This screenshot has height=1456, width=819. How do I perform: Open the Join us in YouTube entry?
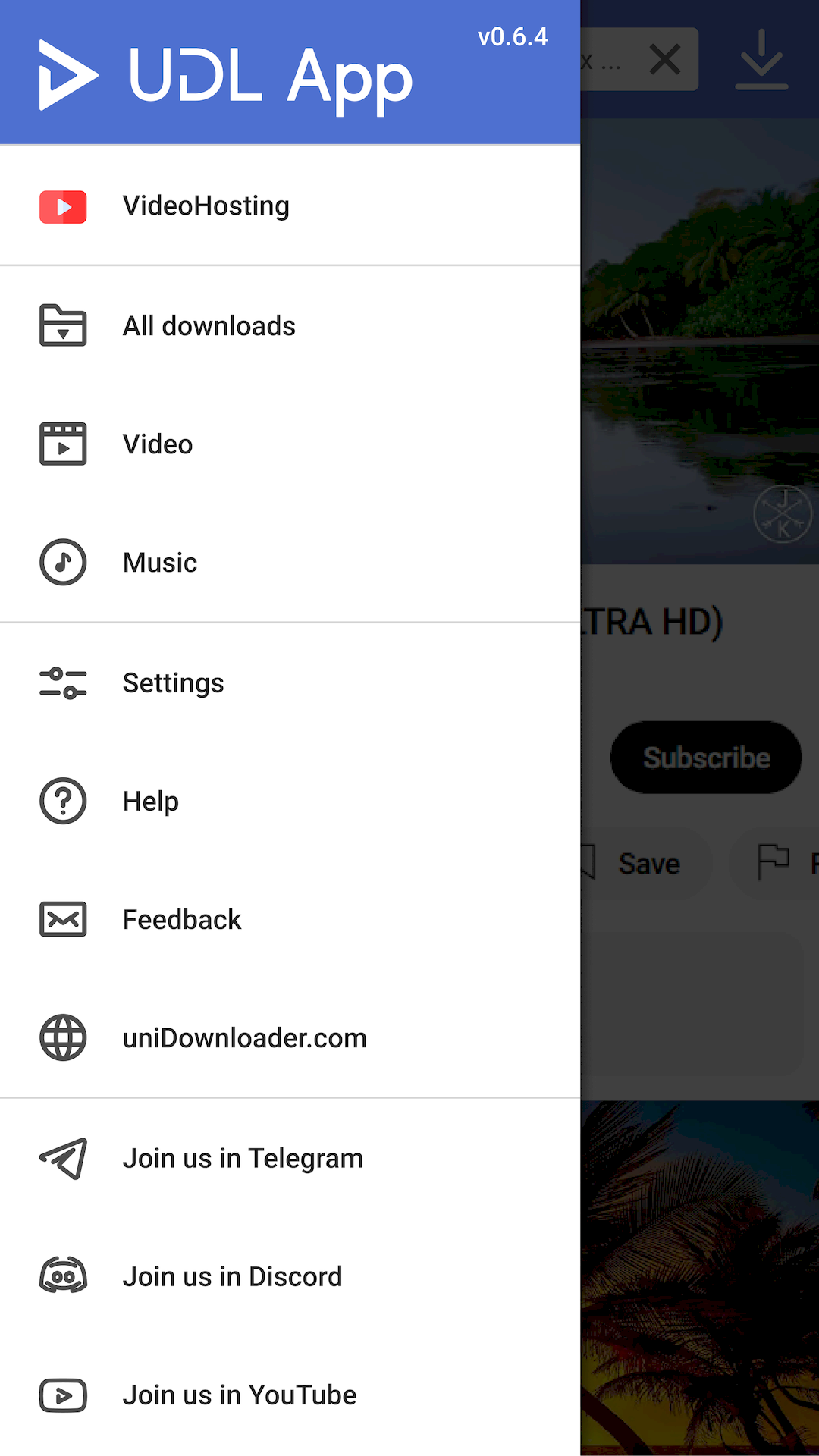tap(238, 1395)
